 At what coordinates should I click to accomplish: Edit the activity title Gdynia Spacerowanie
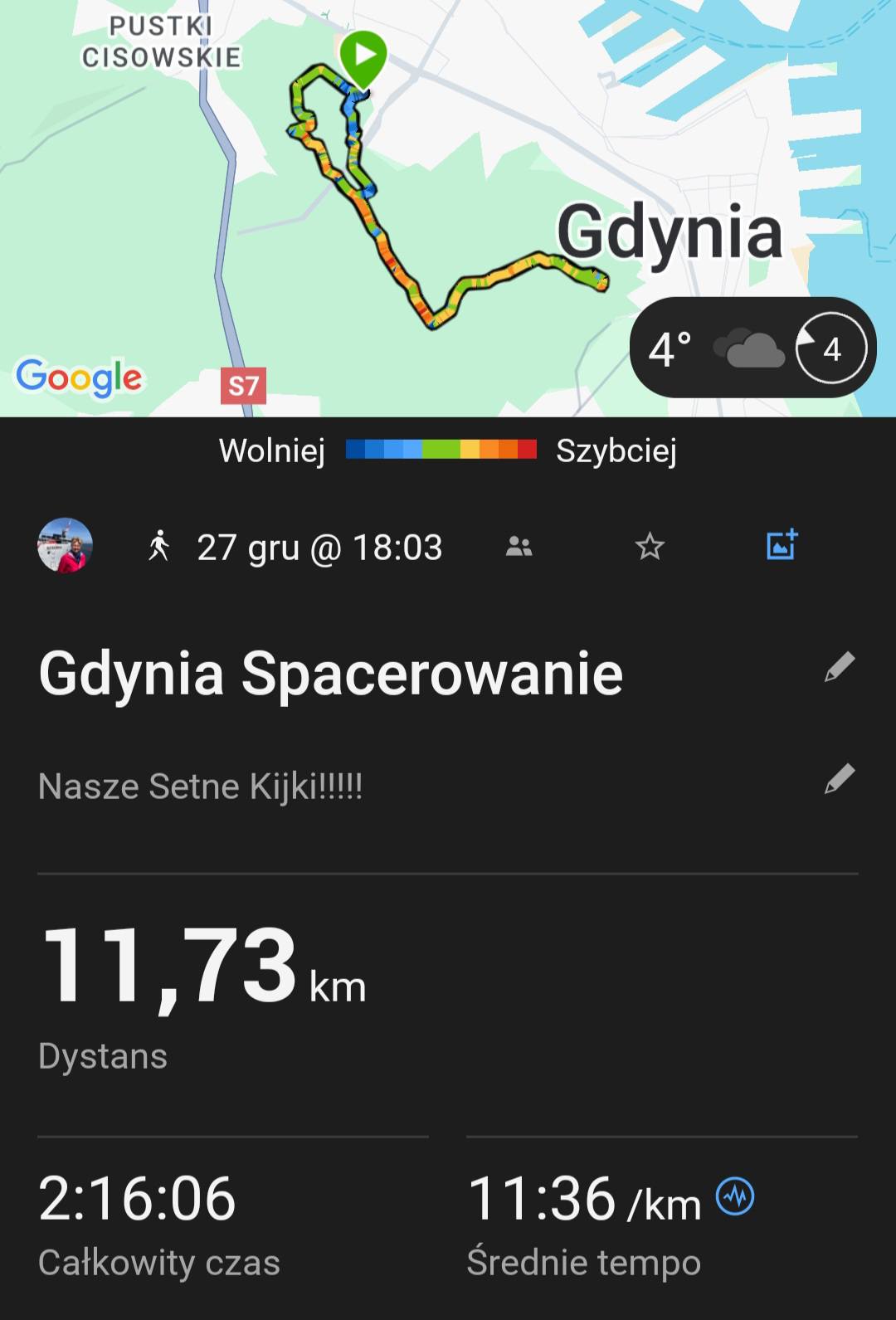(x=839, y=667)
